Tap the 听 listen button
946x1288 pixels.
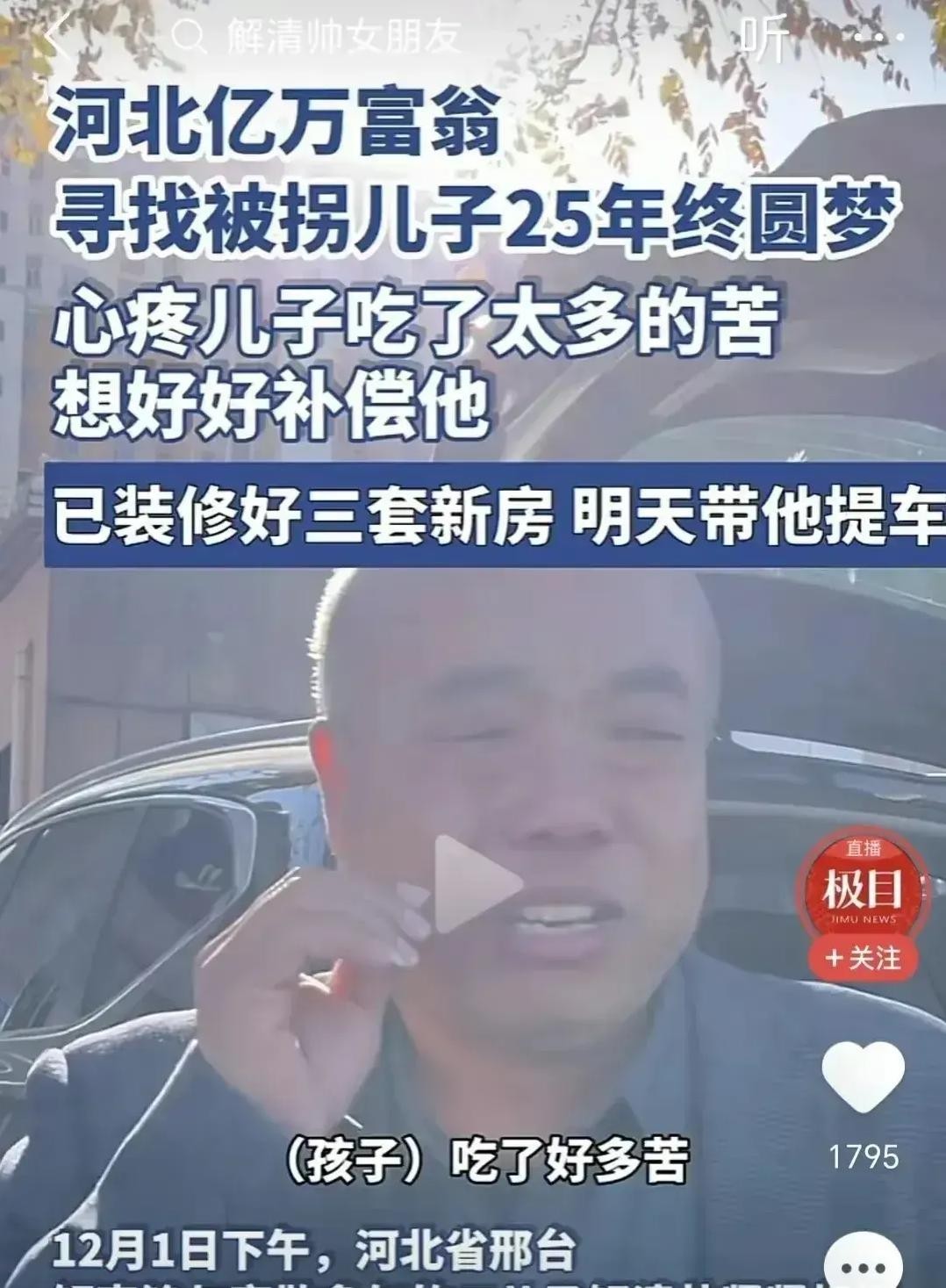pyautogui.click(x=763, y=39)
